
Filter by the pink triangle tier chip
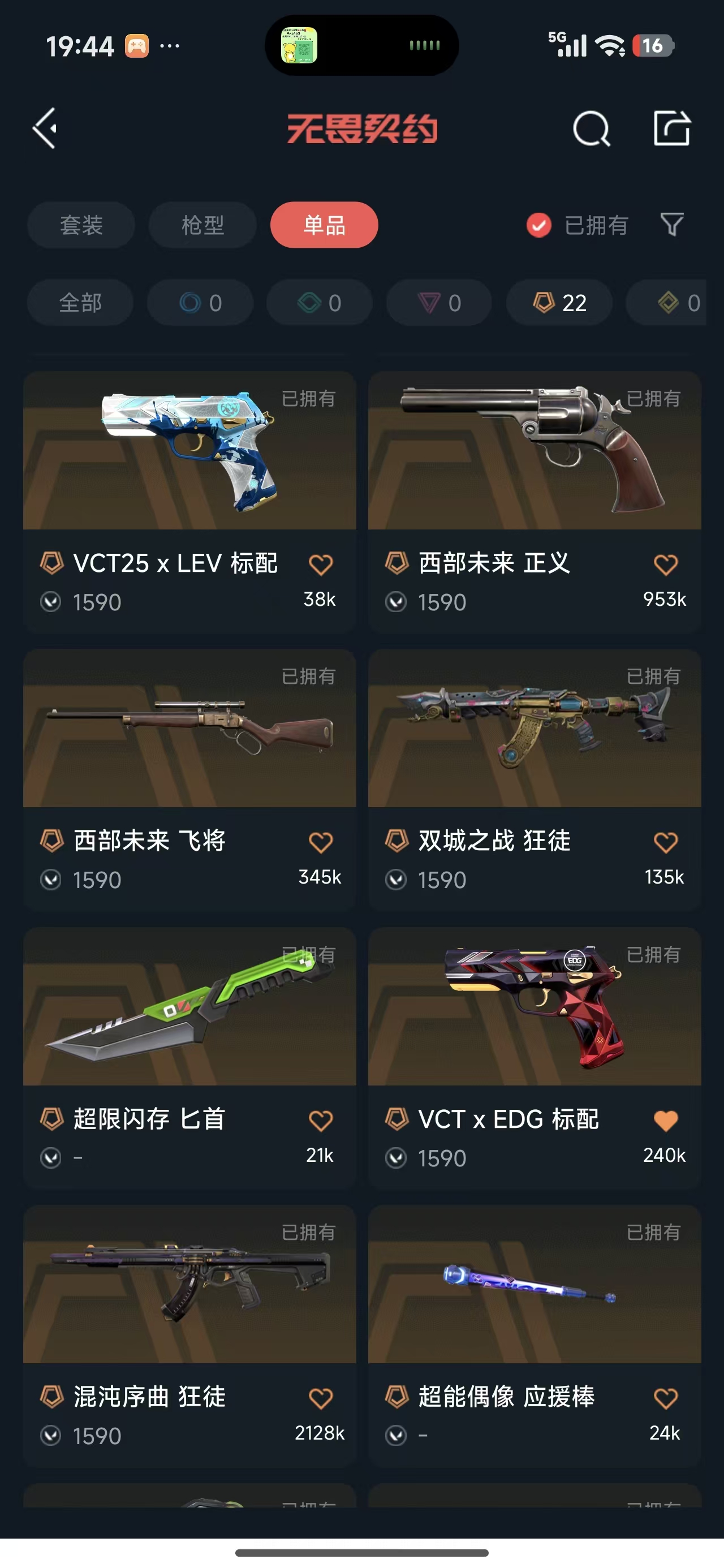pos(439,303)
